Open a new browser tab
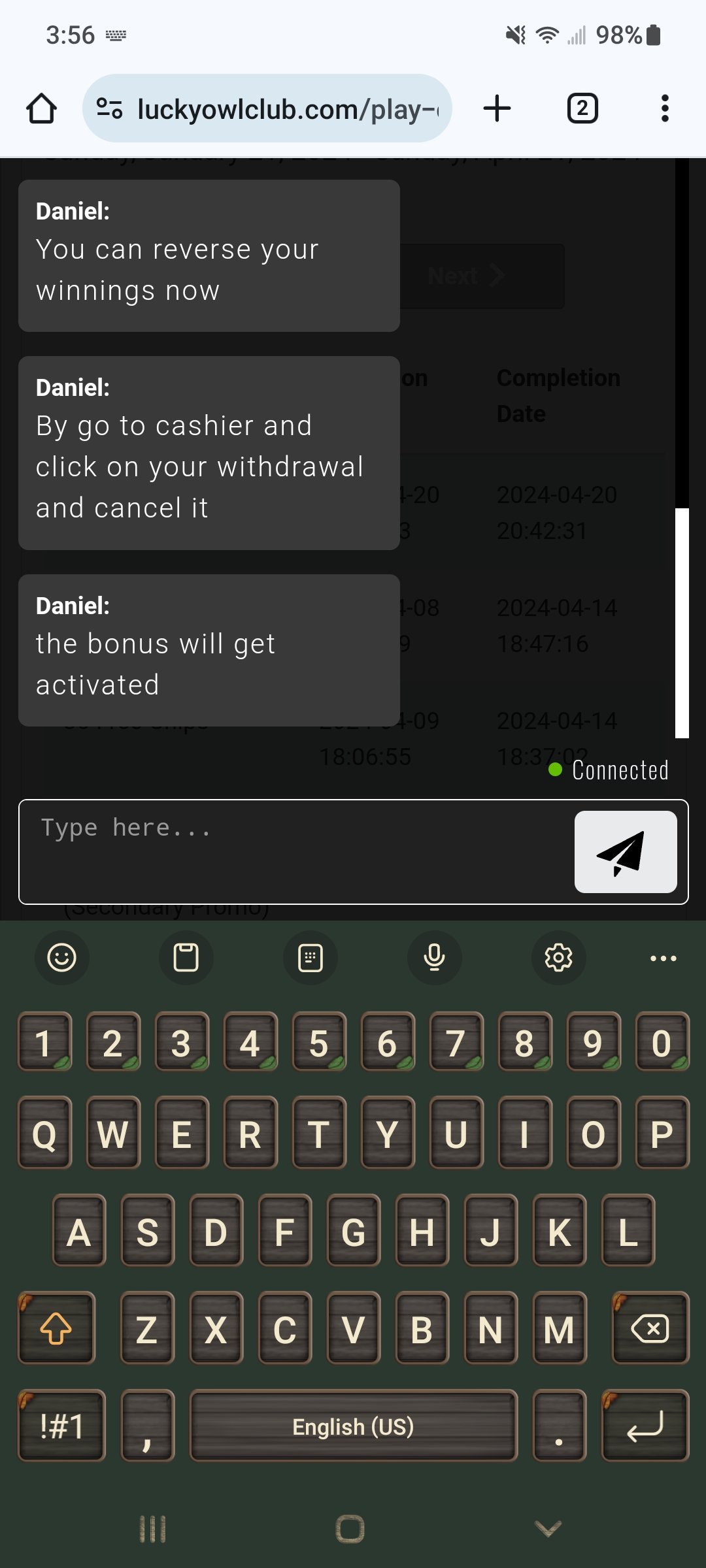Image resolution: width=706 pixels, height=1568 pixels. 497,108
